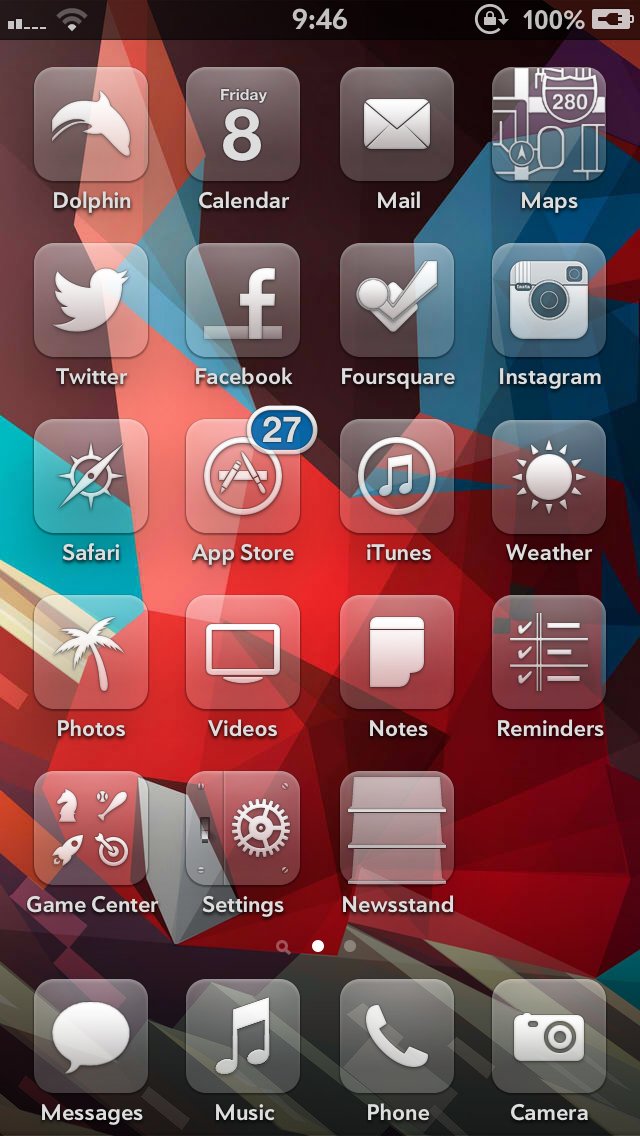Open App Store with 27 updates

tap(243, 477)
